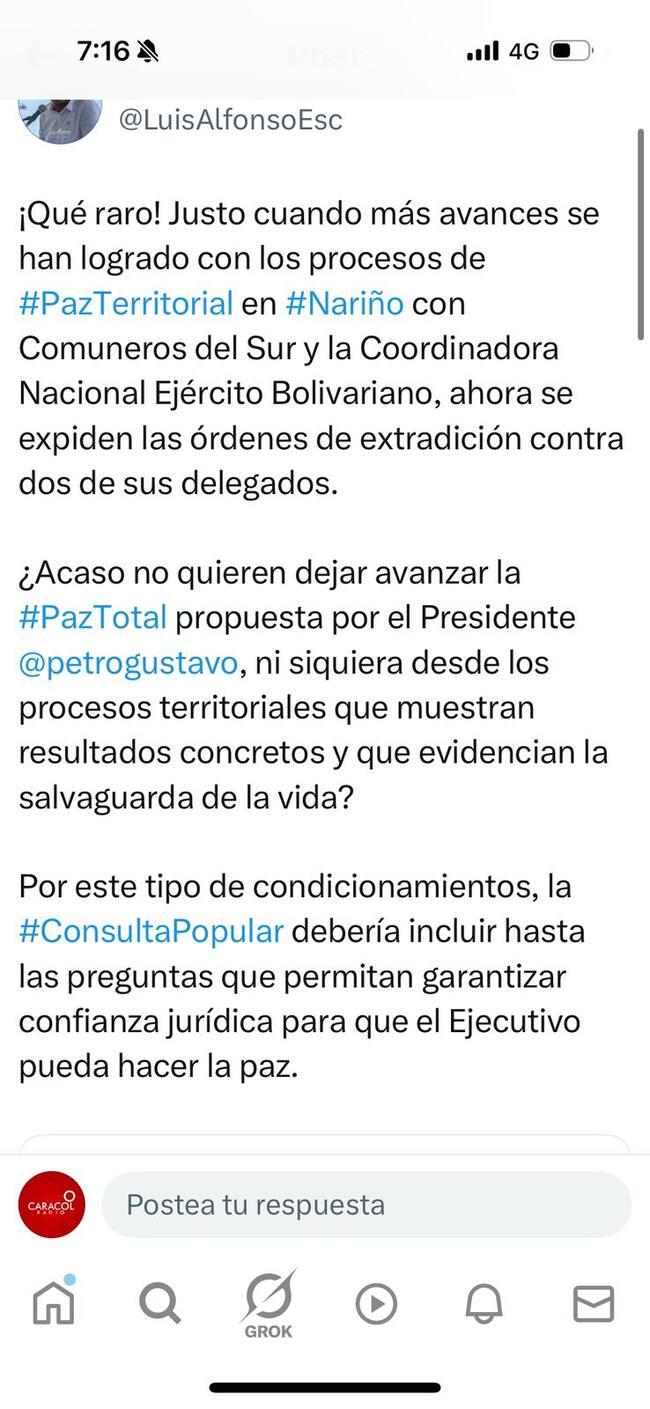Go to the Home tab
Image resolution: width=650 pixels, height=1409 pixels.
[x=54, y=1303]
